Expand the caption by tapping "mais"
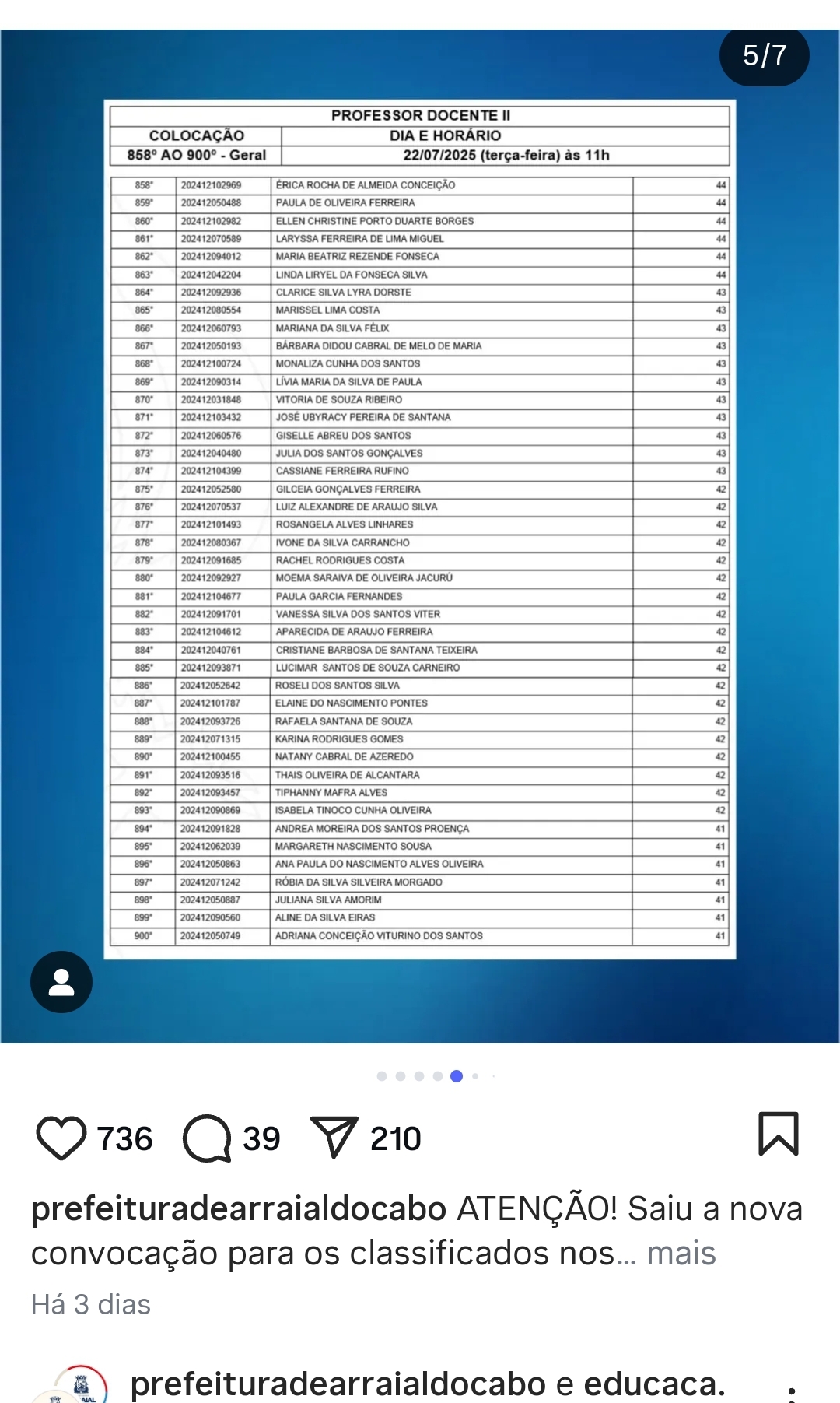The height and width of the screenshot is (1403, 840). pos(681,1254)
